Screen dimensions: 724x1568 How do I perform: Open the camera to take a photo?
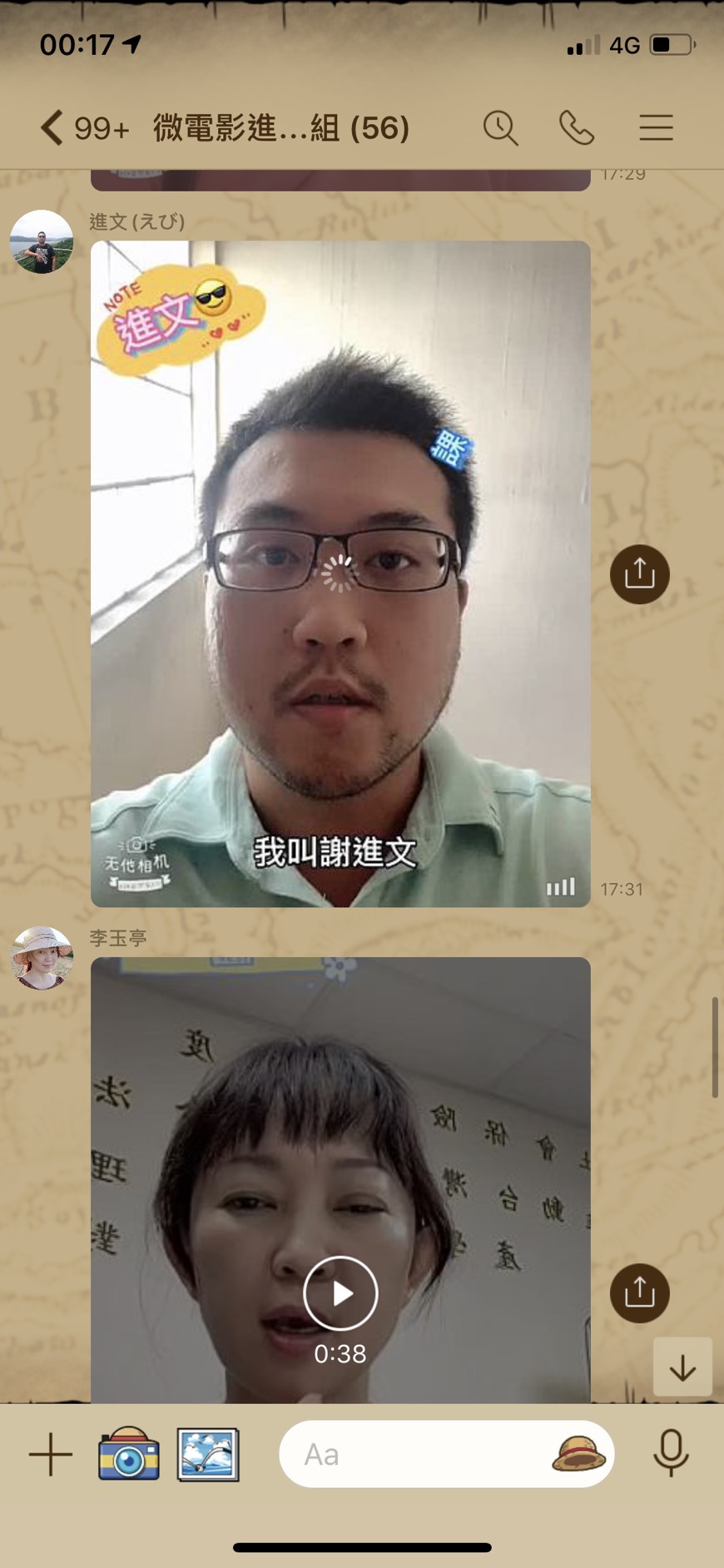point(129,1453)
